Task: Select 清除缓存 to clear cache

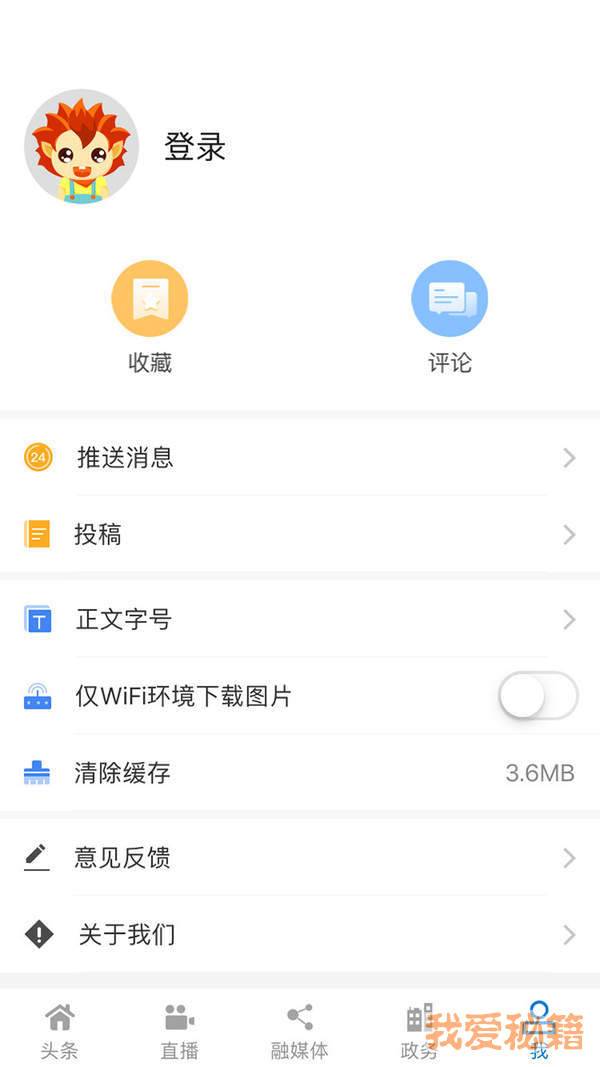Action: click(x=300, y=773)
